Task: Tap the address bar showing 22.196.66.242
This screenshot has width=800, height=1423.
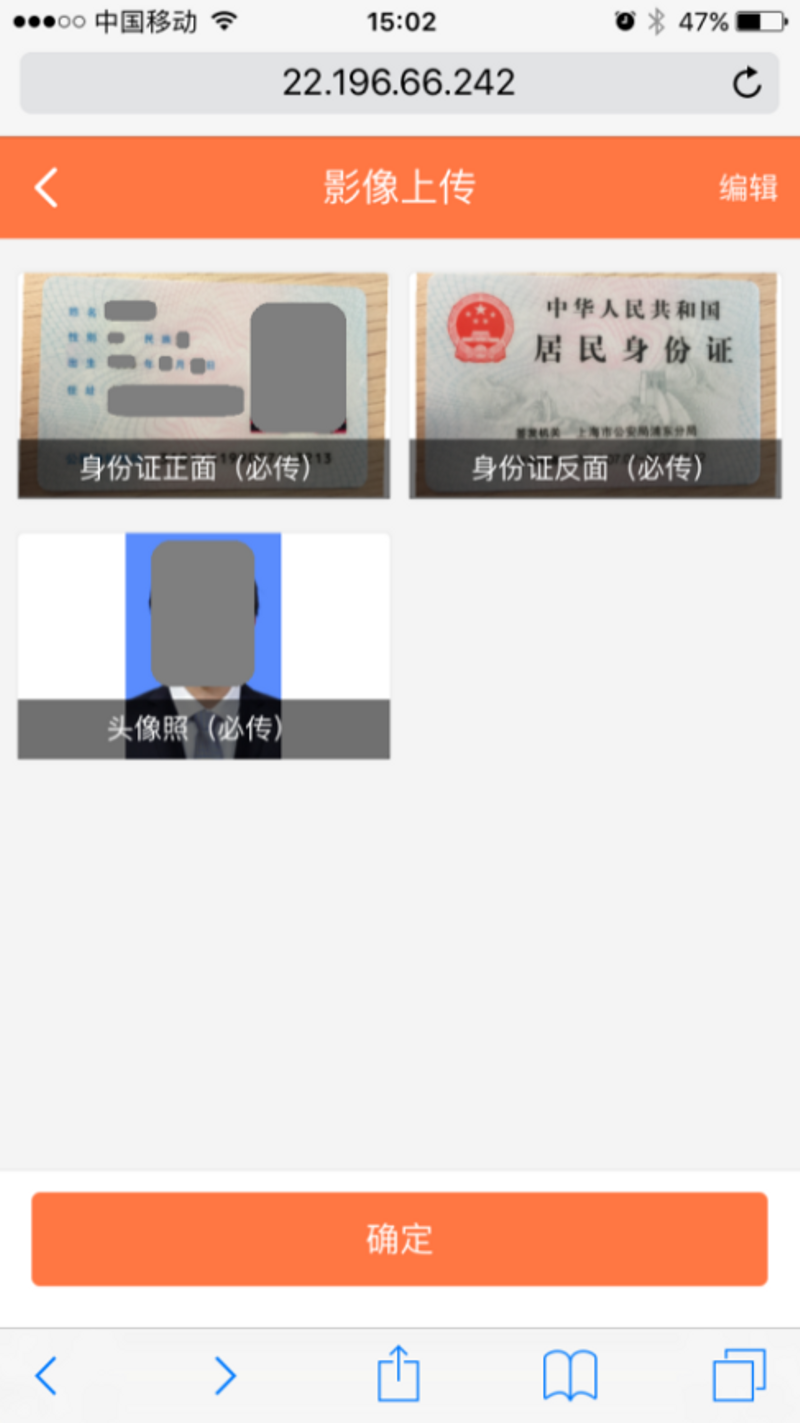Action: point(398,83)
